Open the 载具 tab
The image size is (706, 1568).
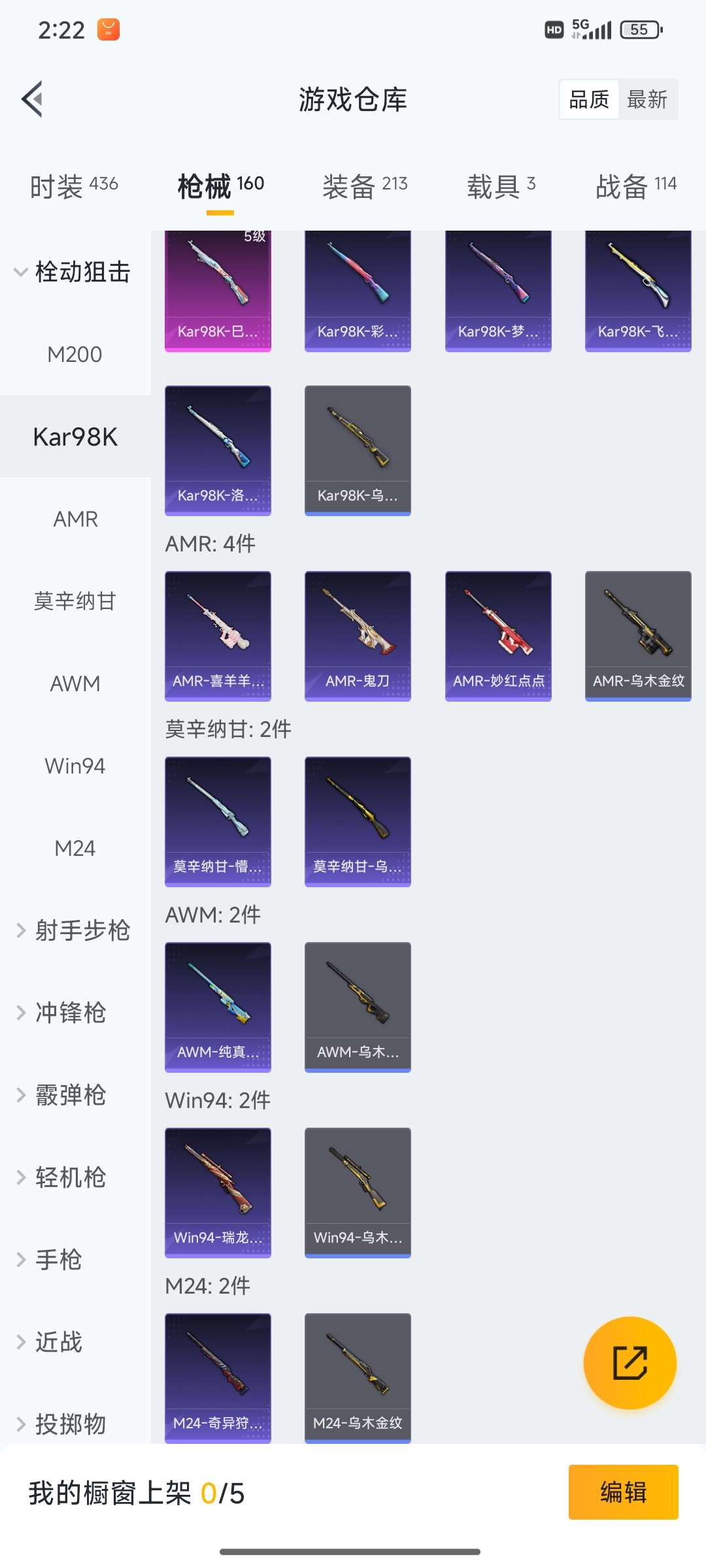coord(501,186)
